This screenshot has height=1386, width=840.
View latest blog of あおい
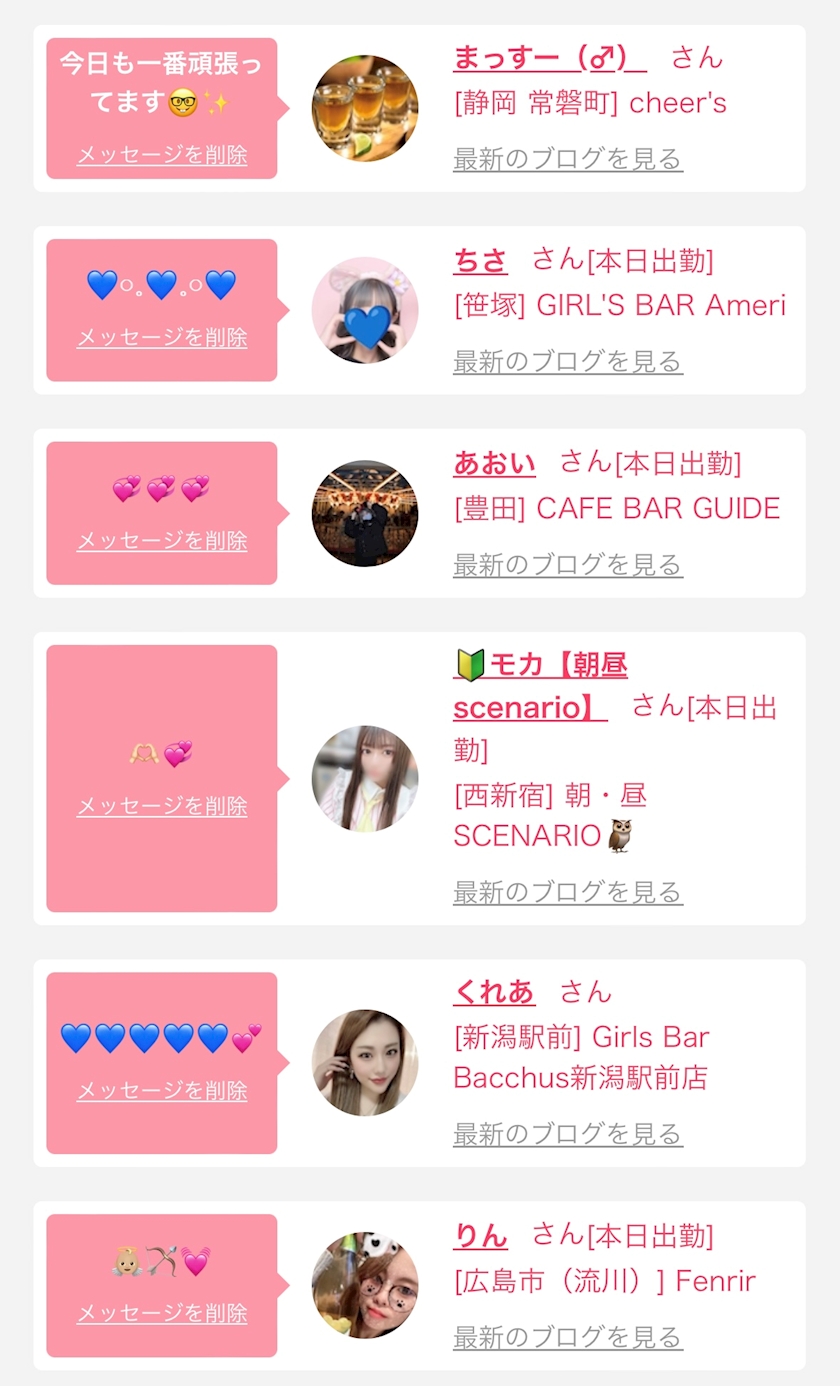(567, 564)
